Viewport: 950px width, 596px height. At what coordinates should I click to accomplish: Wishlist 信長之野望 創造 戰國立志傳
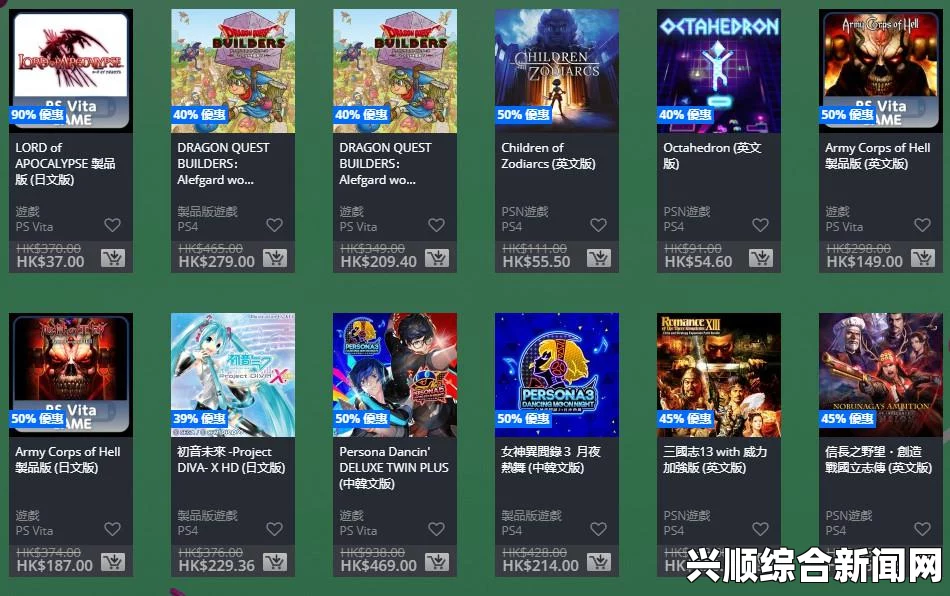click(x=922, y=530)
